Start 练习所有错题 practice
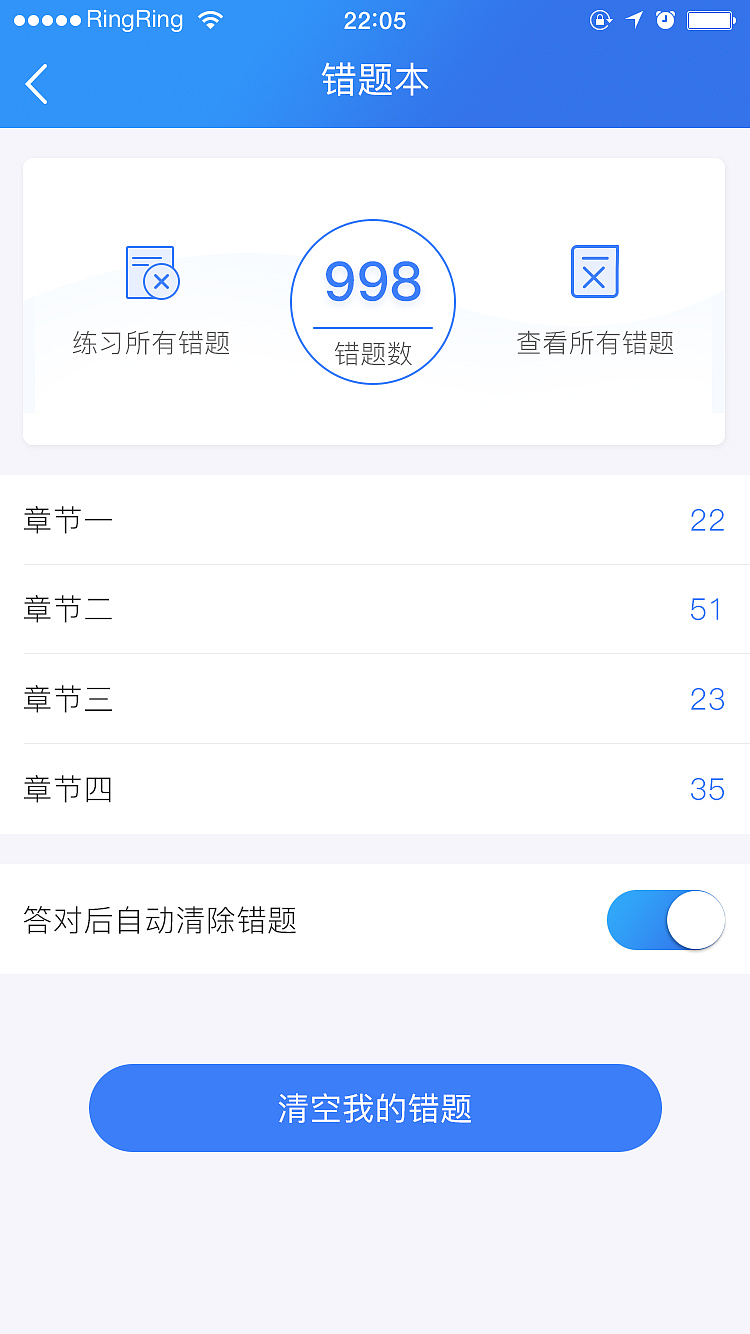The height and width of the screenshot is (1334, 750). tap(152, 300)
